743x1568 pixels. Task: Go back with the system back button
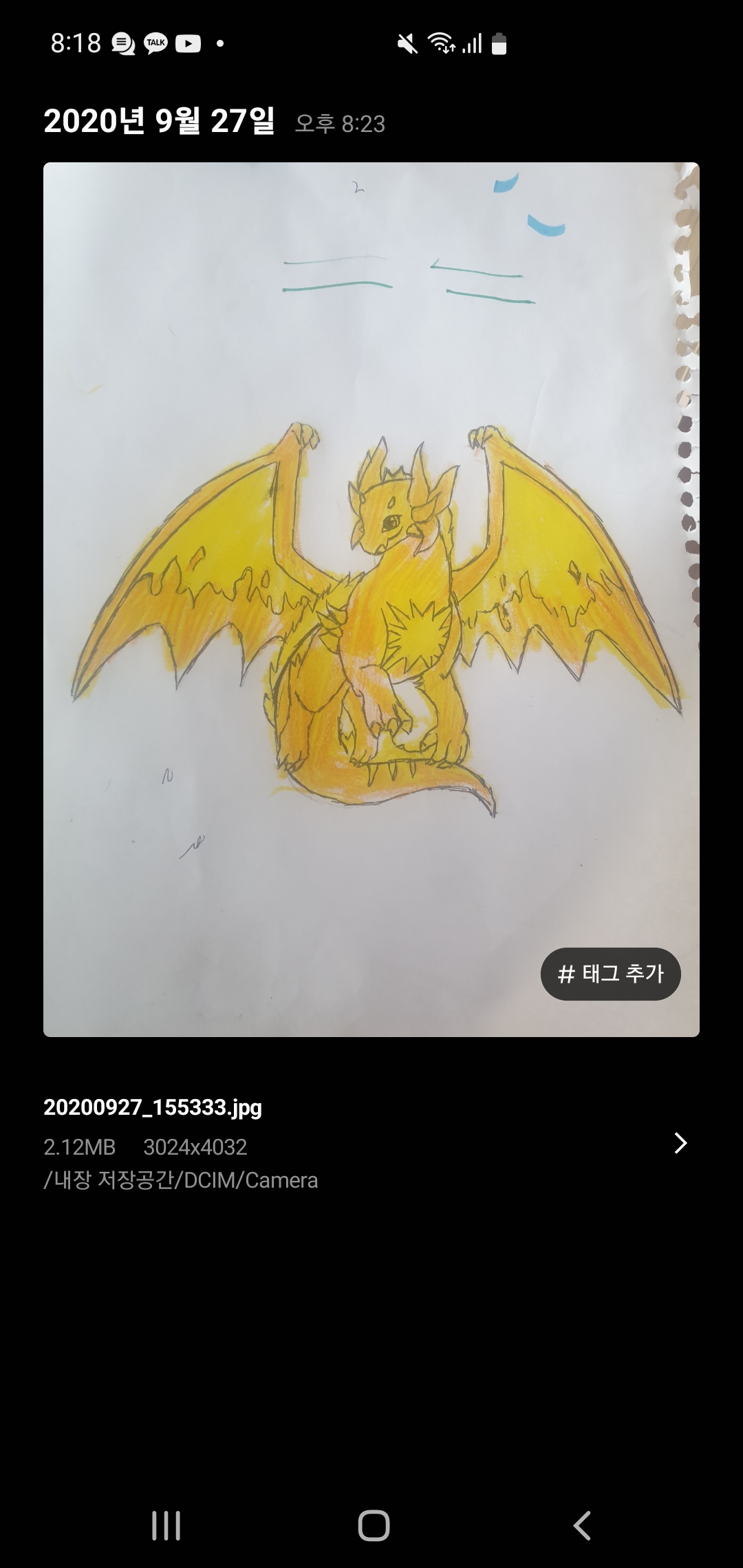582,1525
